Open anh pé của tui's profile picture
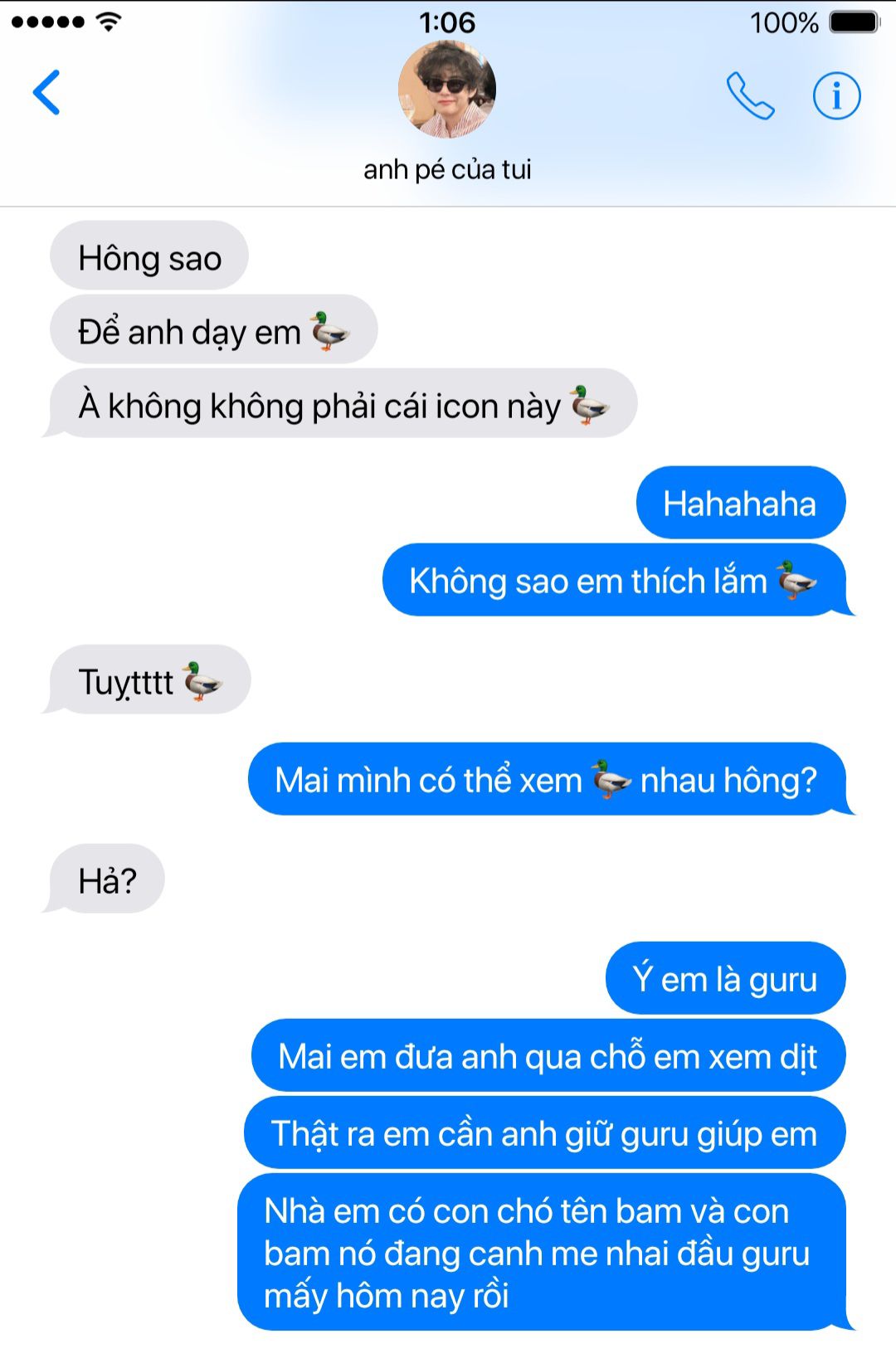This screenshot has height=1354, width=896. [x=447, y=90]
